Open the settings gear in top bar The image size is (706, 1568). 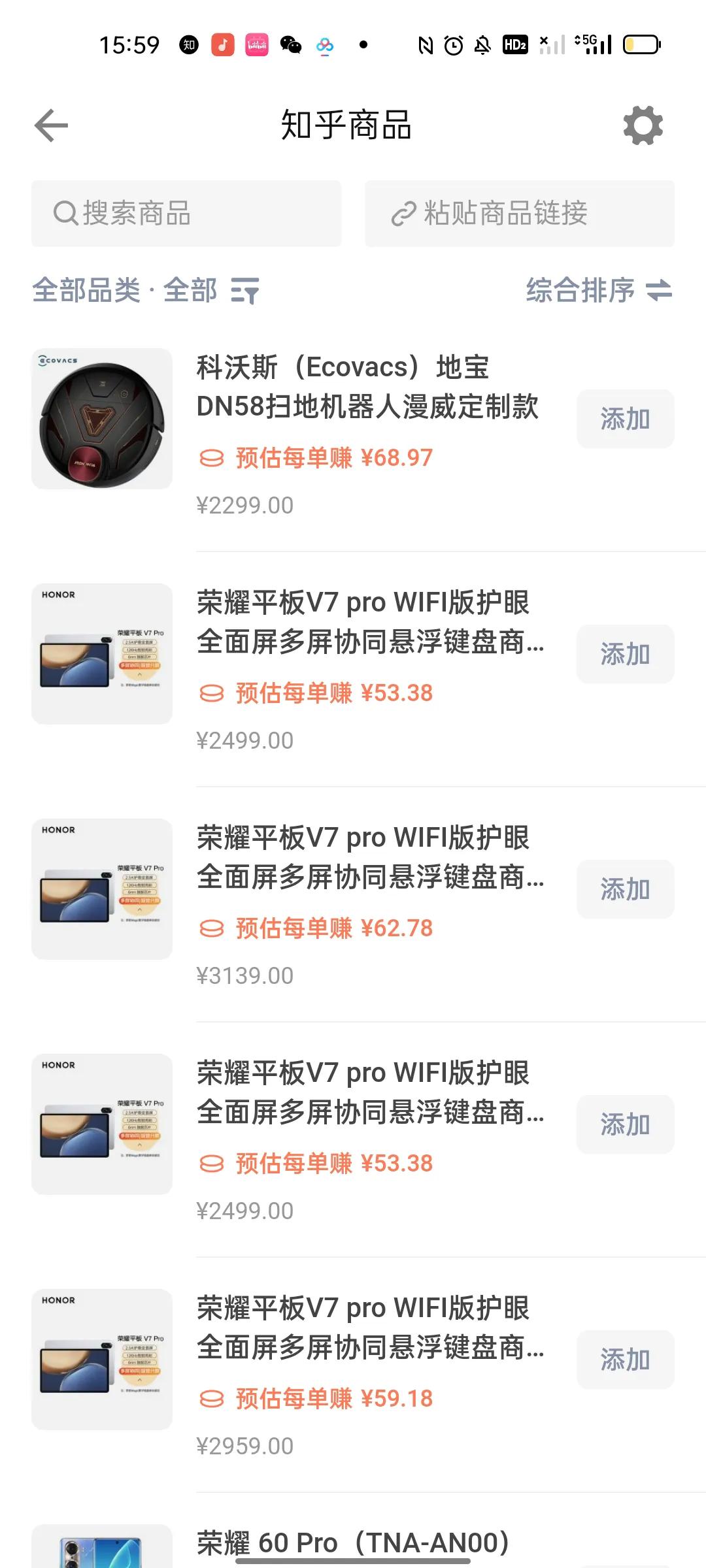[x=643, y=126]
